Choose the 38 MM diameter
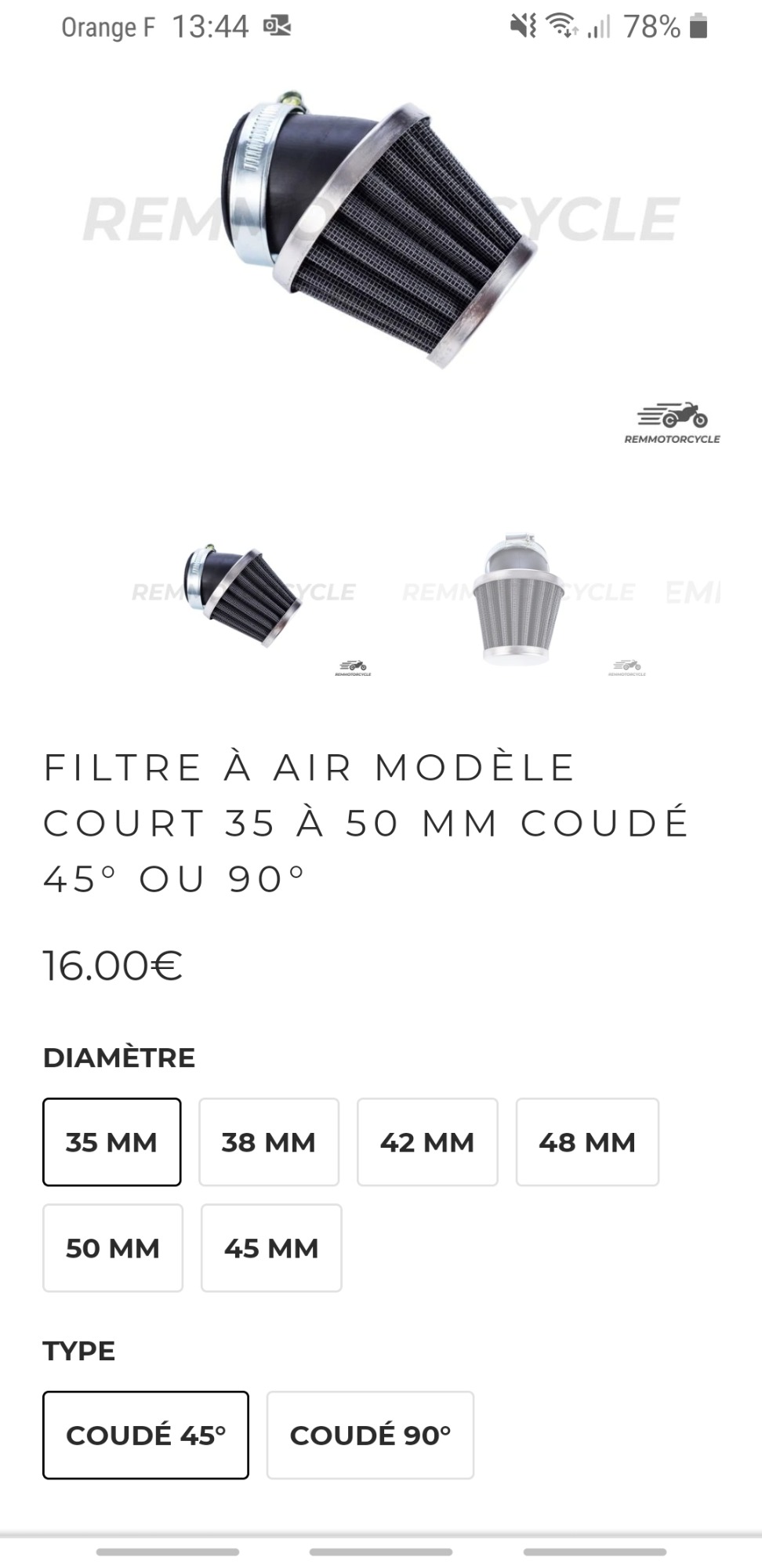The height and width of the screenshot is (1568, 762). (x=268, y=1142)
